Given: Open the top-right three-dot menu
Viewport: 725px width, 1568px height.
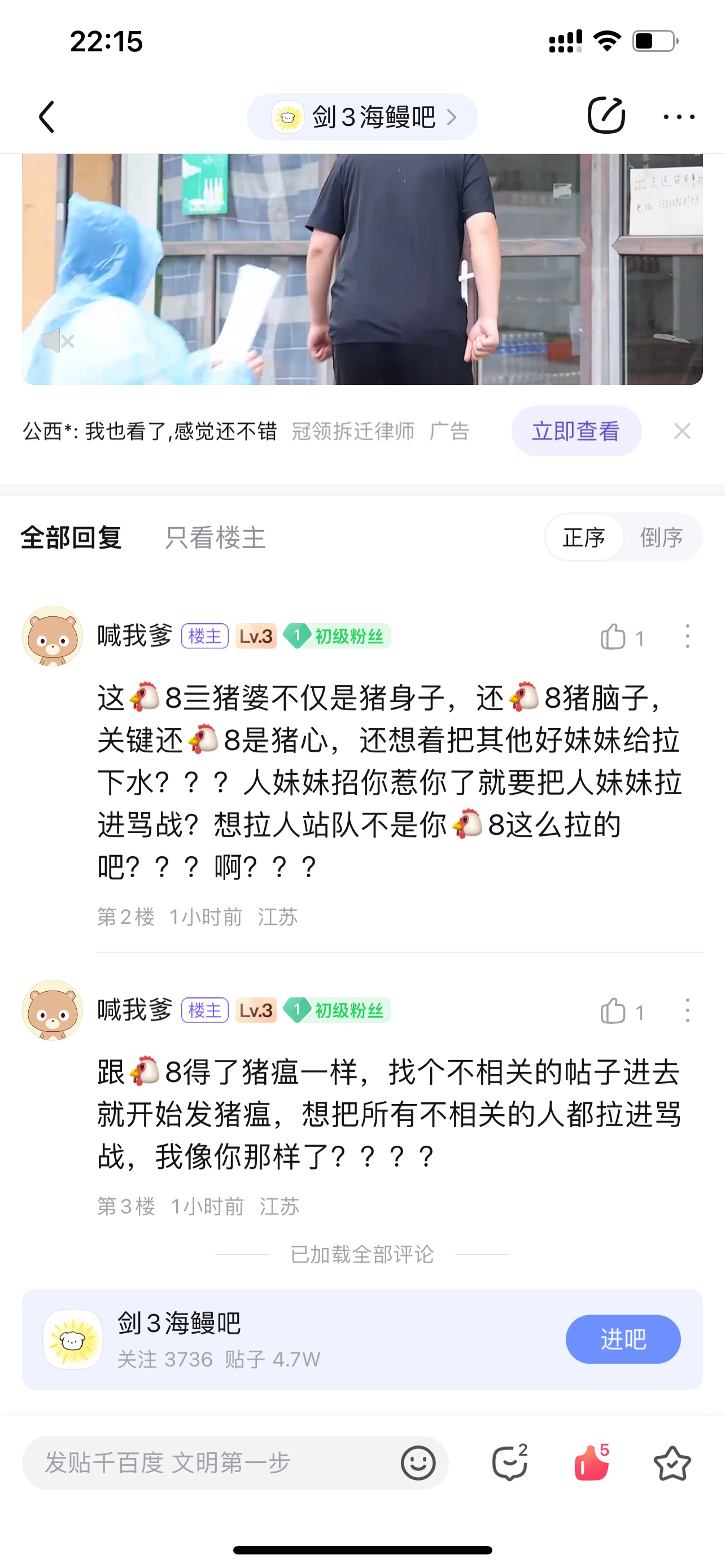Looking at the screenshot, I should pyautogui.click(x=679, y=116).
